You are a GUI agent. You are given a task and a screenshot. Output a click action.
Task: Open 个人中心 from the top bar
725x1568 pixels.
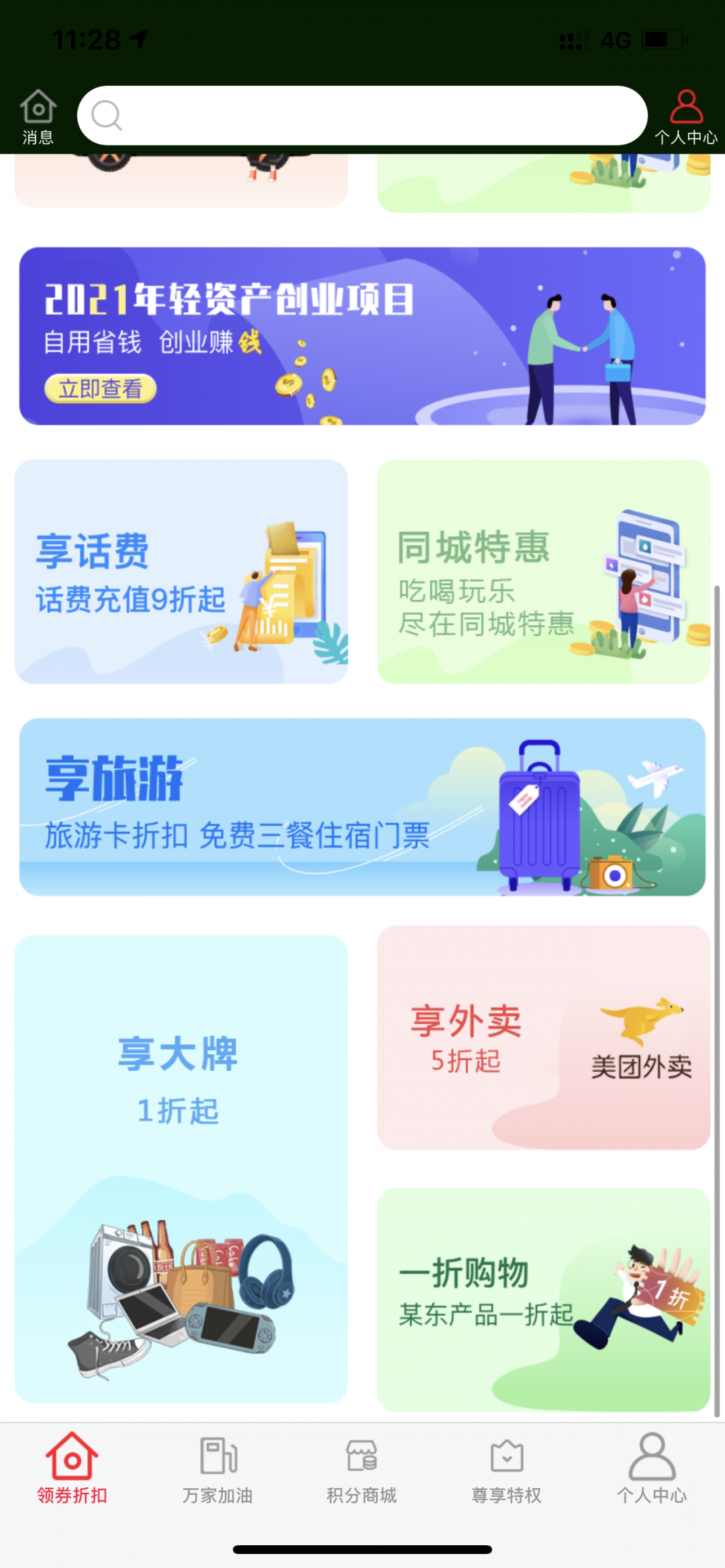coord(686,117)
